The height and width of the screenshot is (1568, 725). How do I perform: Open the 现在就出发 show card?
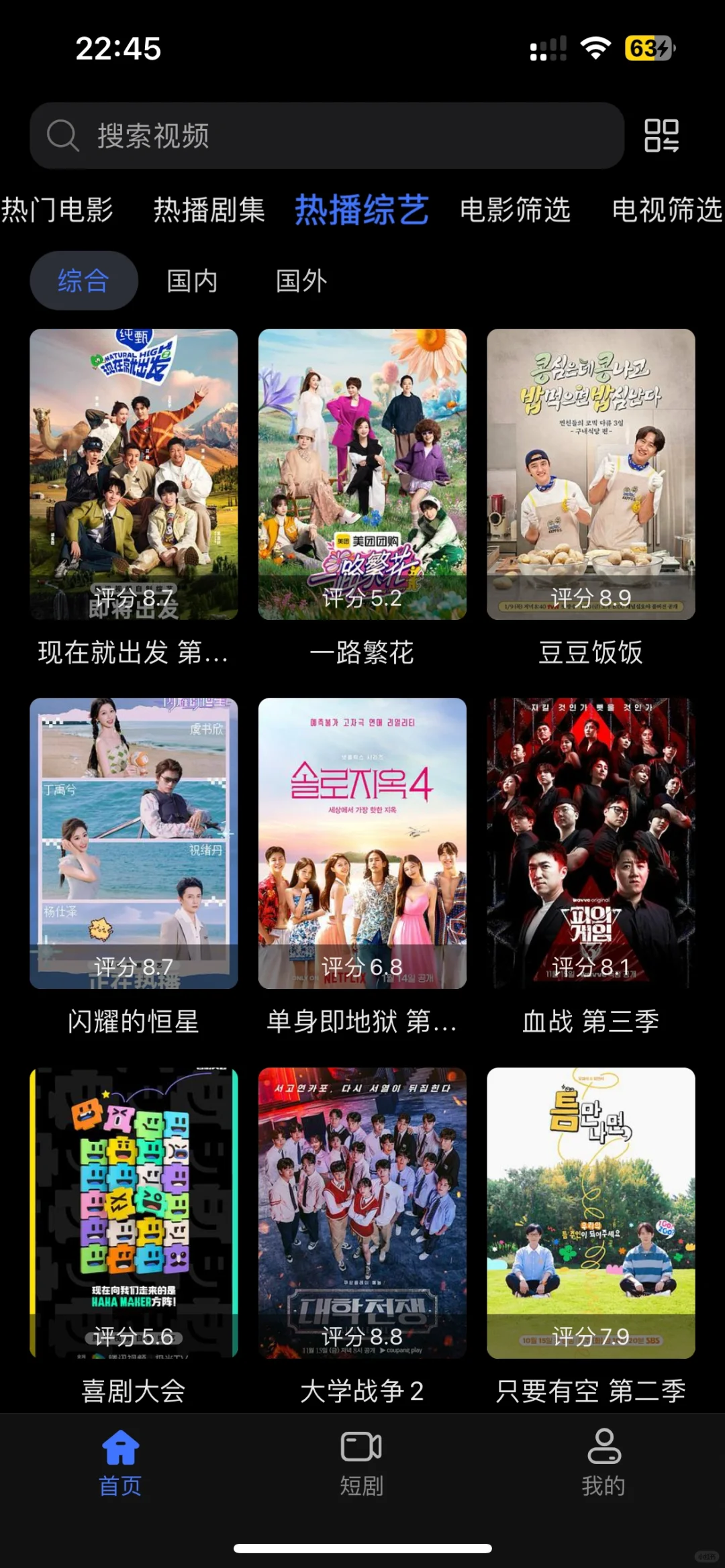134,474
